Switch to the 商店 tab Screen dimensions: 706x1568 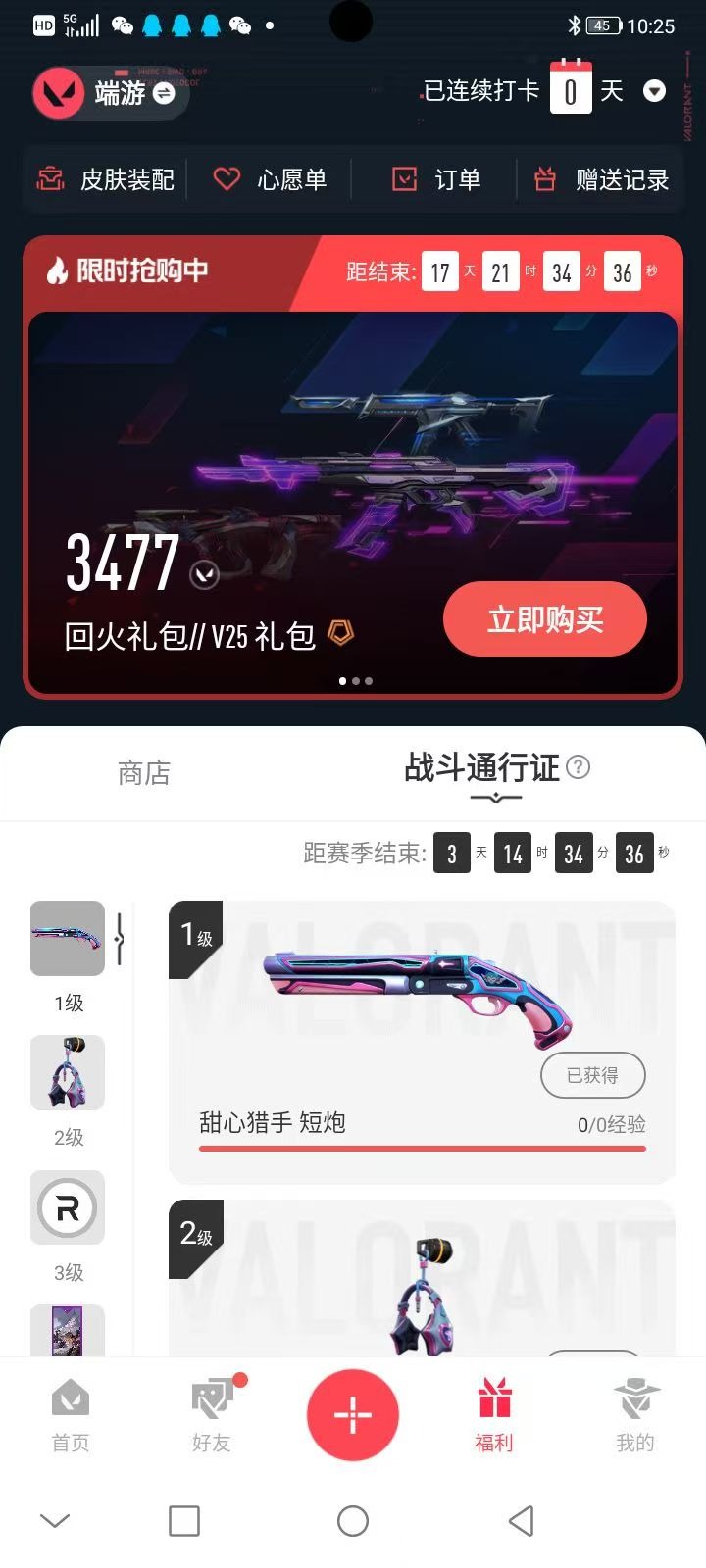pyautogui.click(x=144, y=773)
